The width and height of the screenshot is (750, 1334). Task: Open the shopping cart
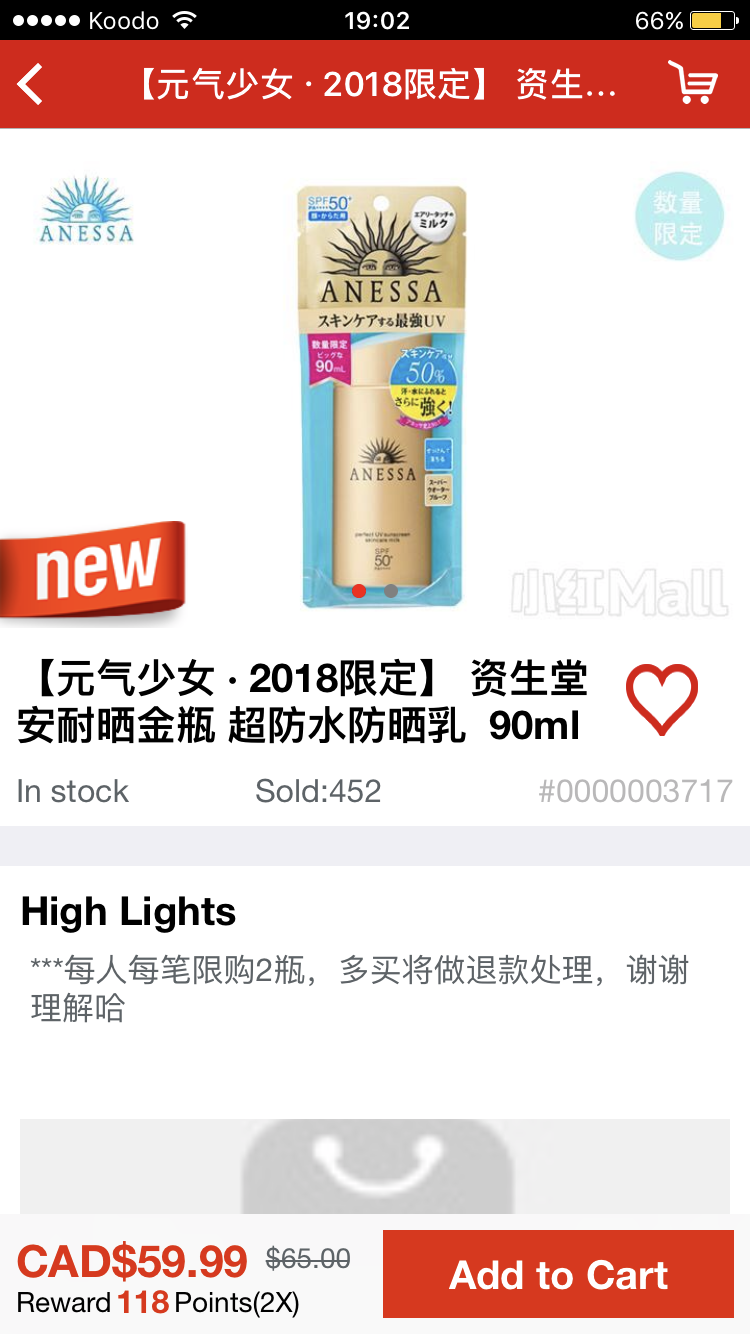pos(692,83)
